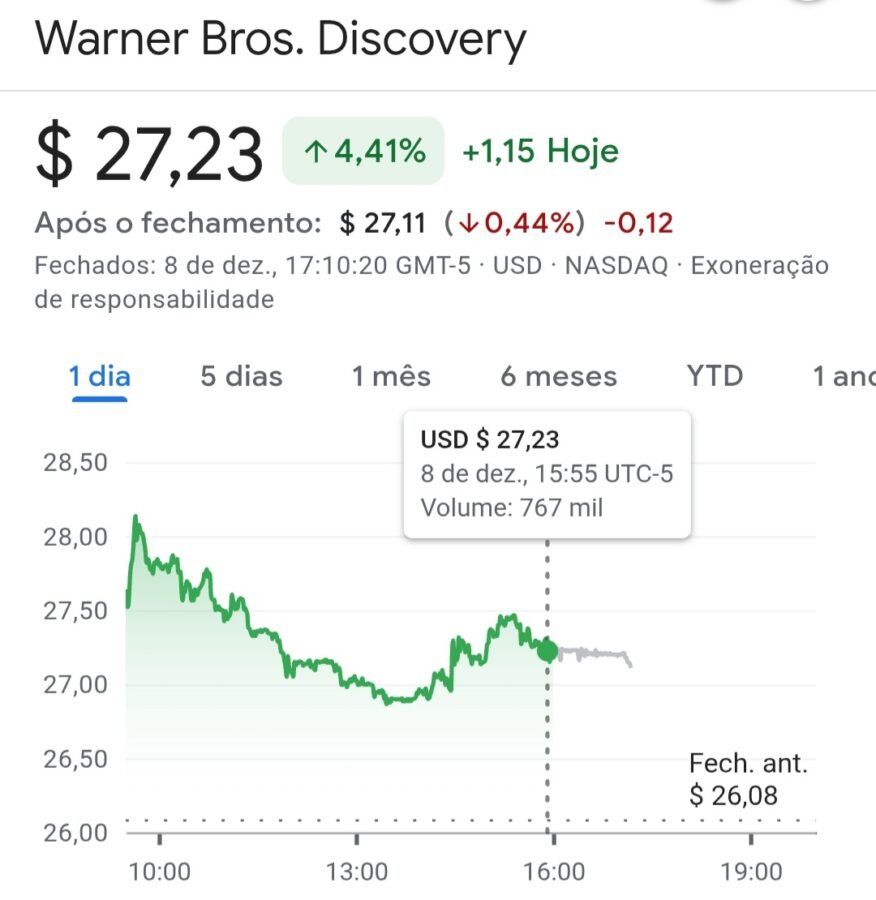Switch to the 5 dias range

tap(241, 377)
